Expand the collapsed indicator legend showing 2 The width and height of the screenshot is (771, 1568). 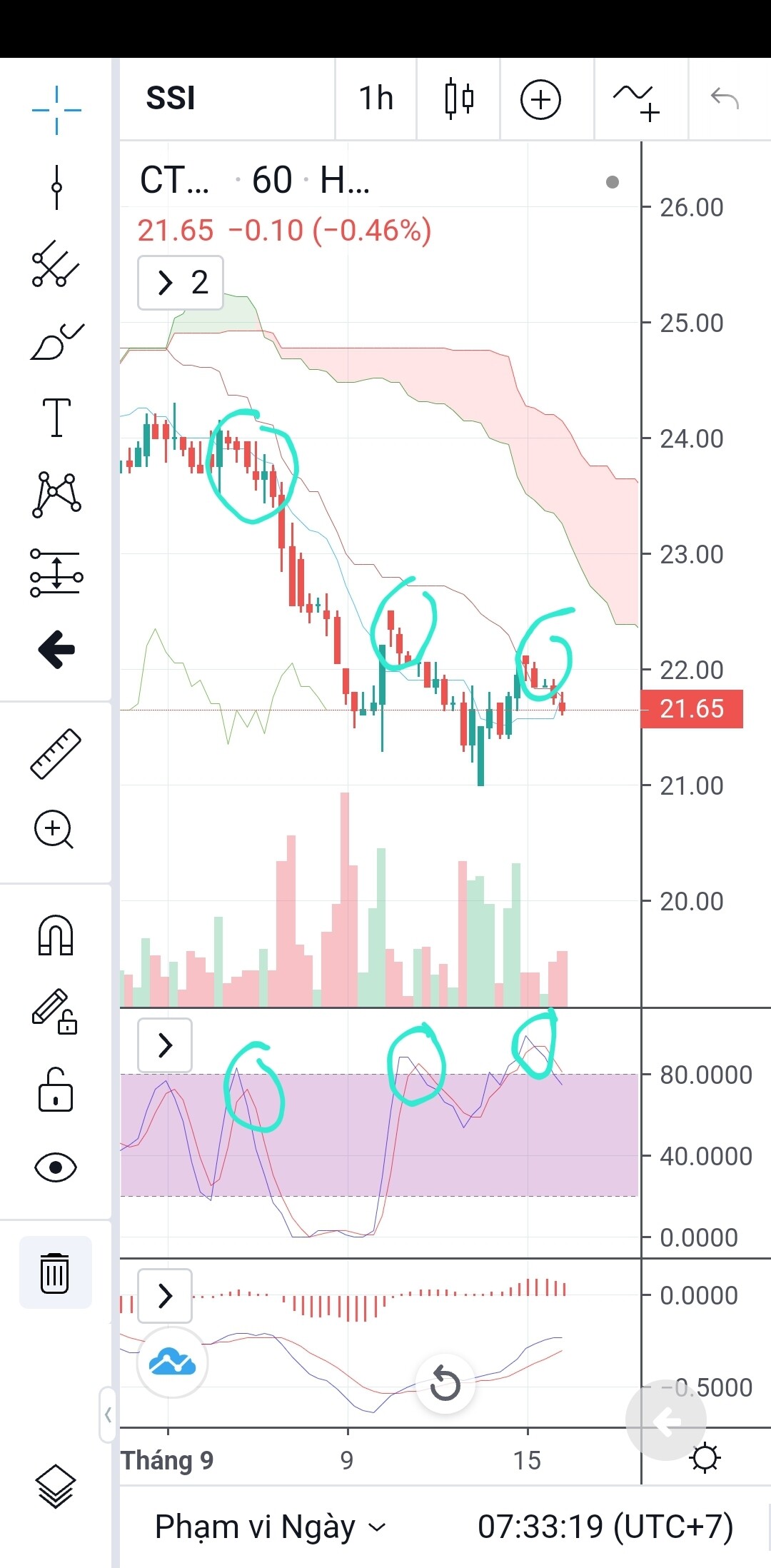coord(180,283)
